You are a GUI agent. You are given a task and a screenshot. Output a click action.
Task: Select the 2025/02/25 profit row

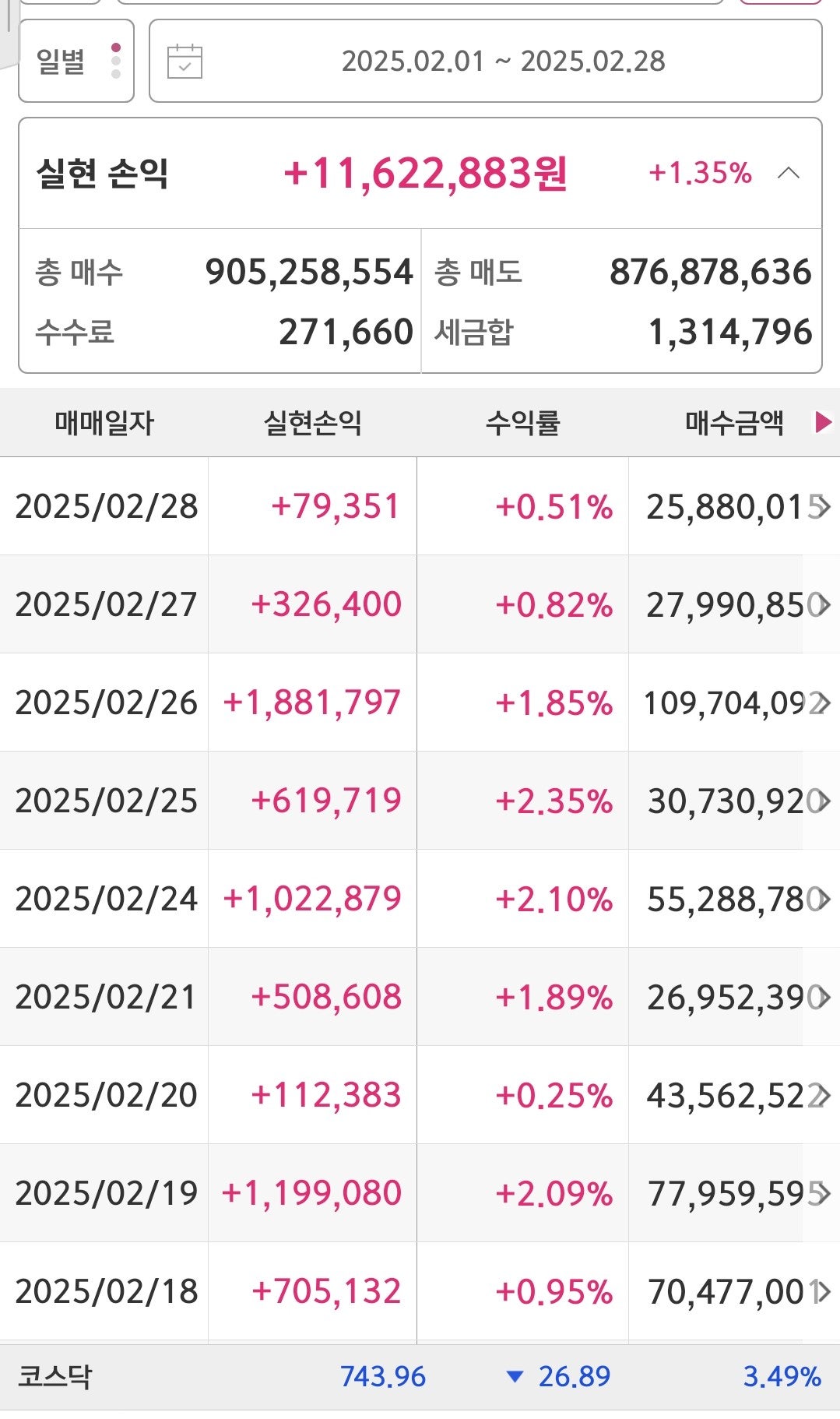(821, 801)
